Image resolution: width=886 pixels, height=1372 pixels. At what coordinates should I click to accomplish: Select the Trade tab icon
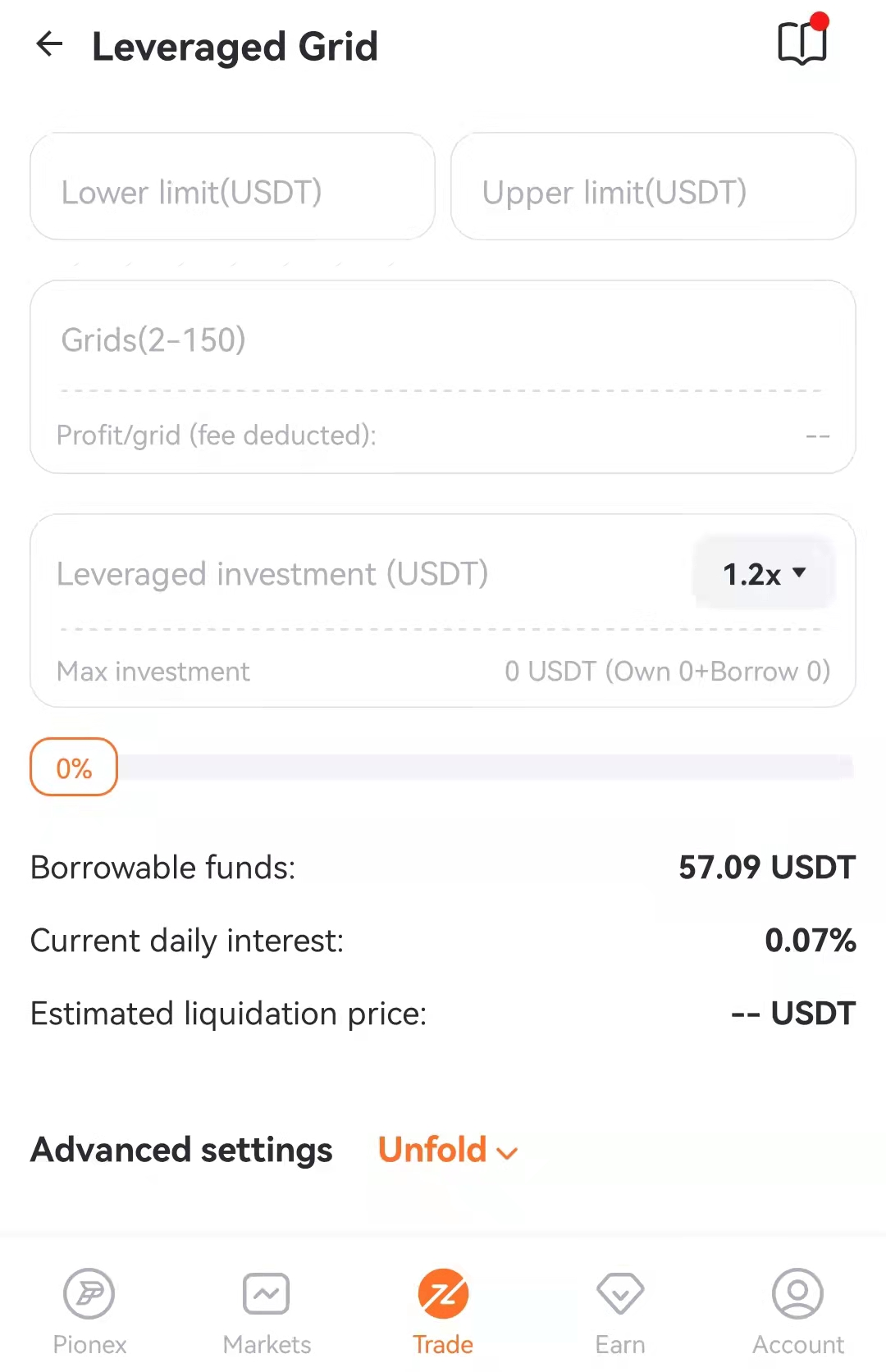pos(442,1294)
